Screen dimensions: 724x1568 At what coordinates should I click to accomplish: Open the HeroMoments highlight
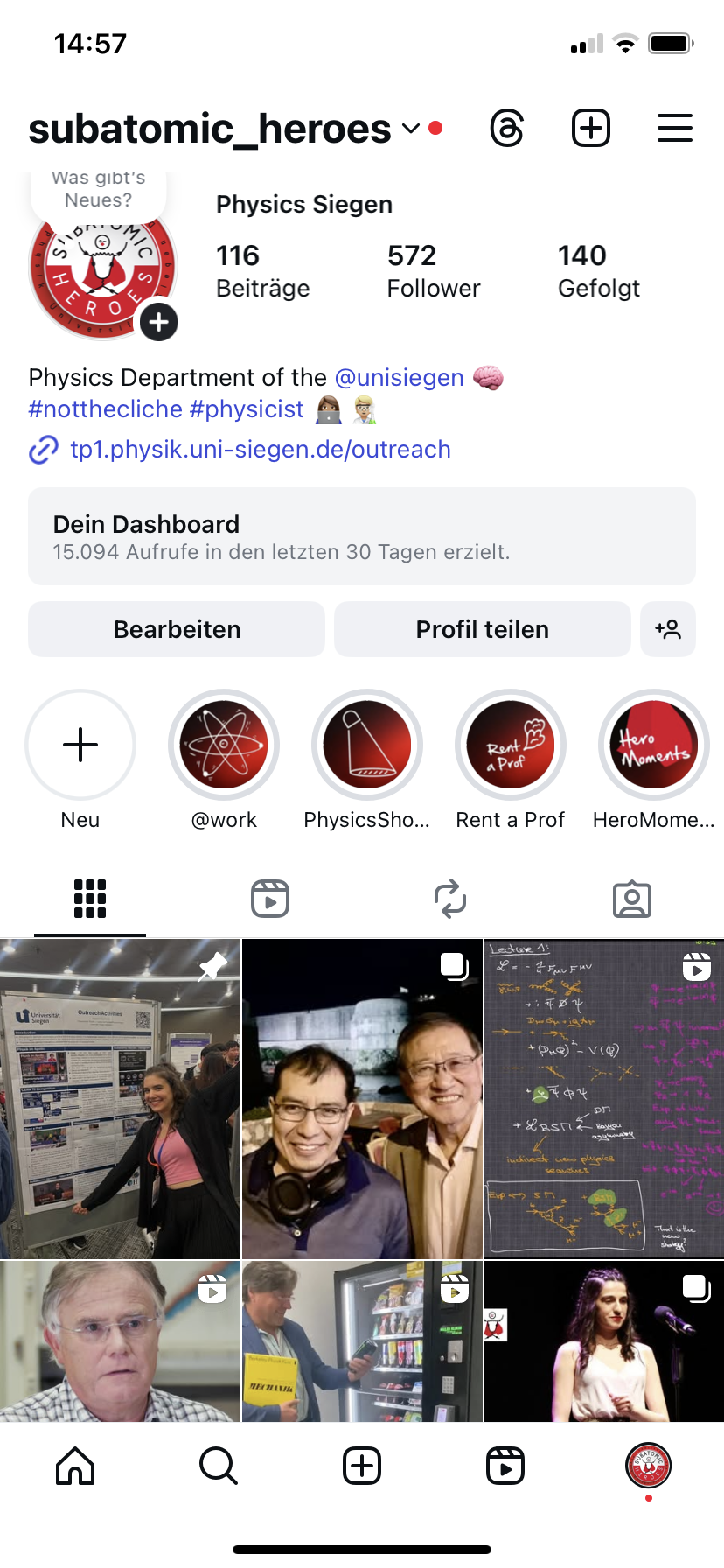tap(654, 745)
